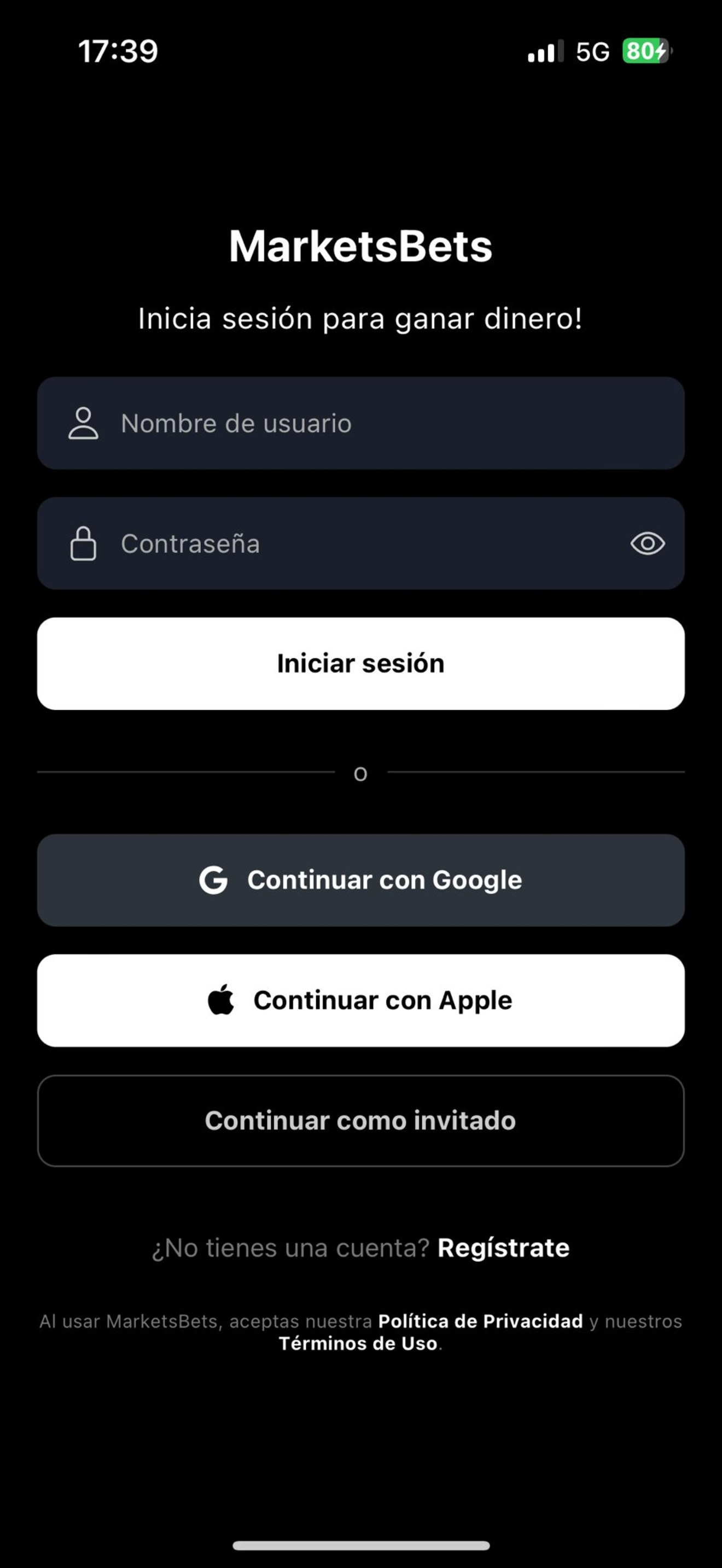The height and width of the screenshot is (1568, 722).
Task: Tap the Iniciar sesión button
Action: pos(360,664)
